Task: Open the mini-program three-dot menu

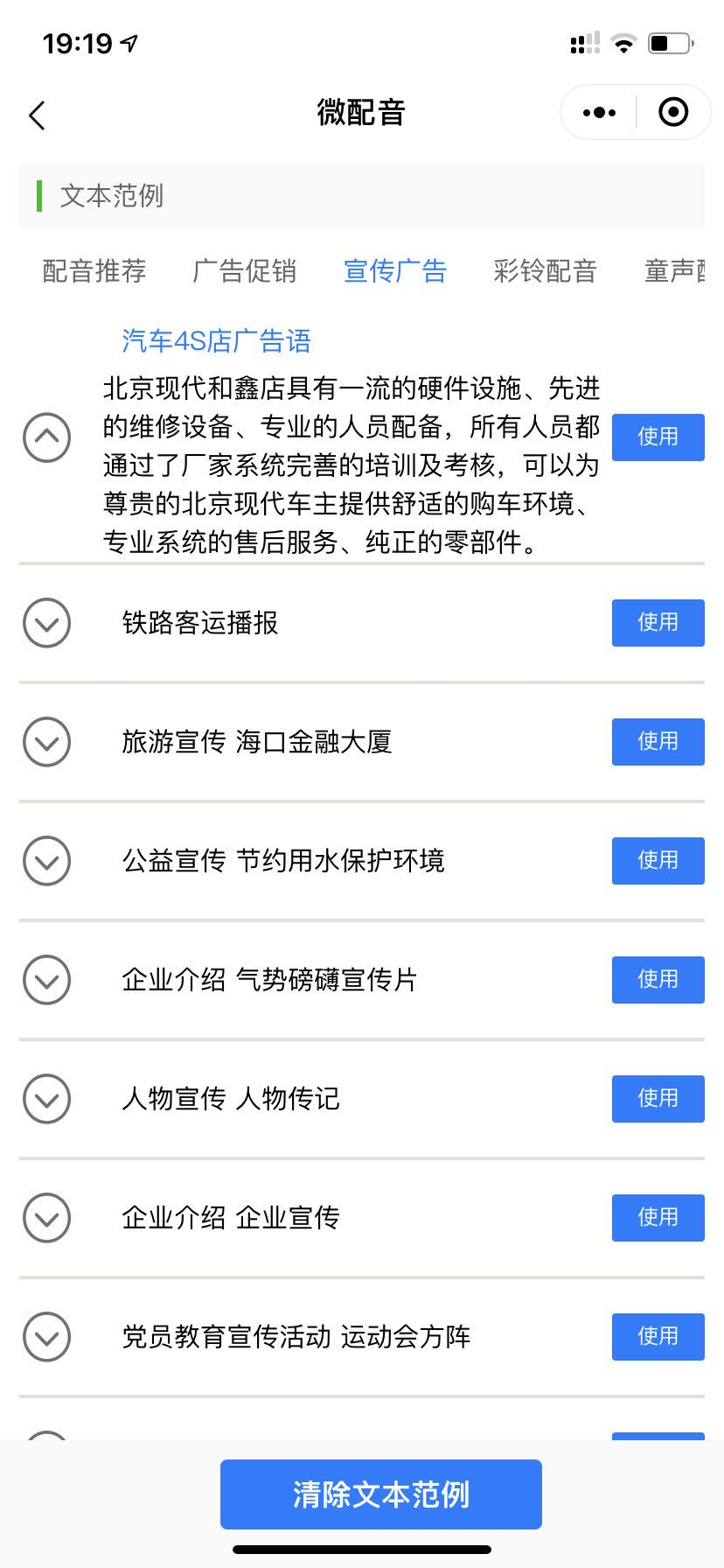Action: pos(599,113)
